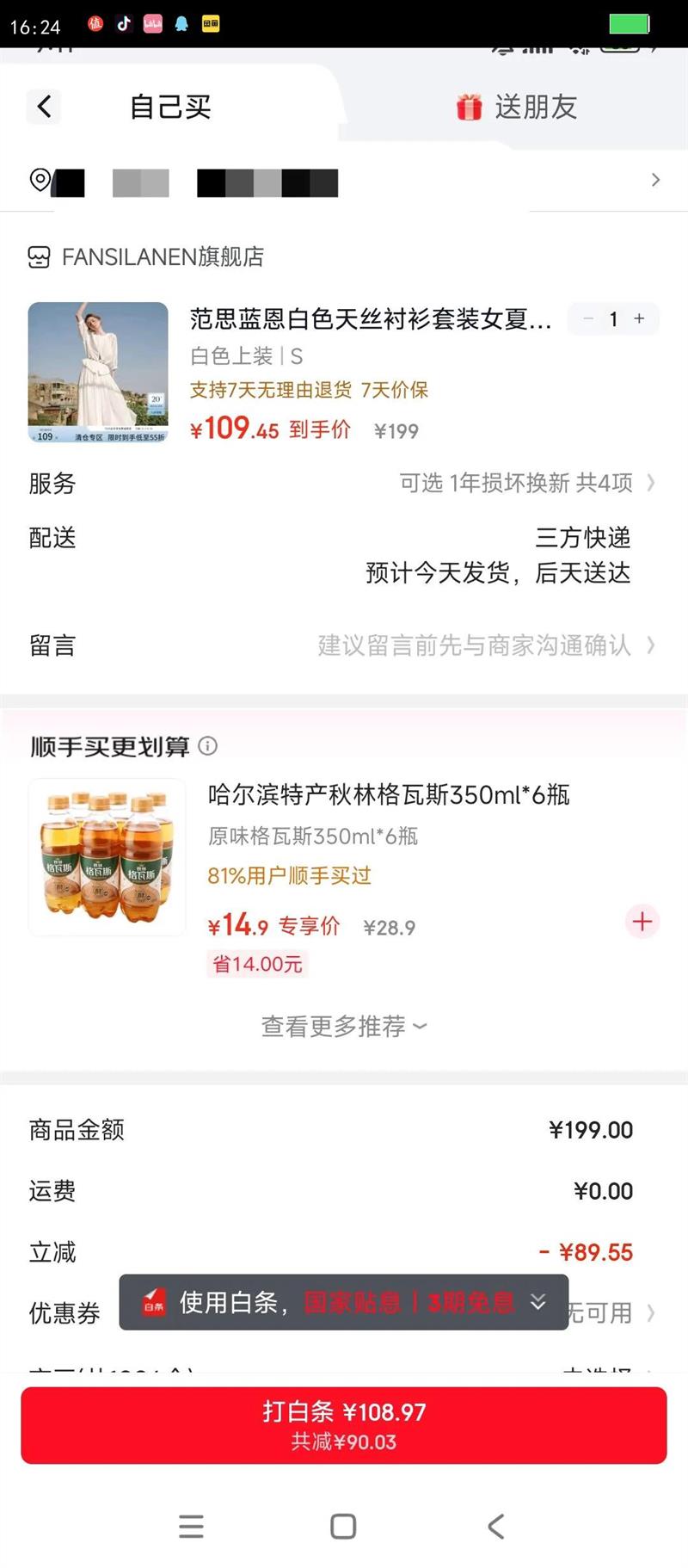The image size is (688, 1568).
Task: Pay with 打白条 ¥108.97
Action: (x=344, y=1425)
